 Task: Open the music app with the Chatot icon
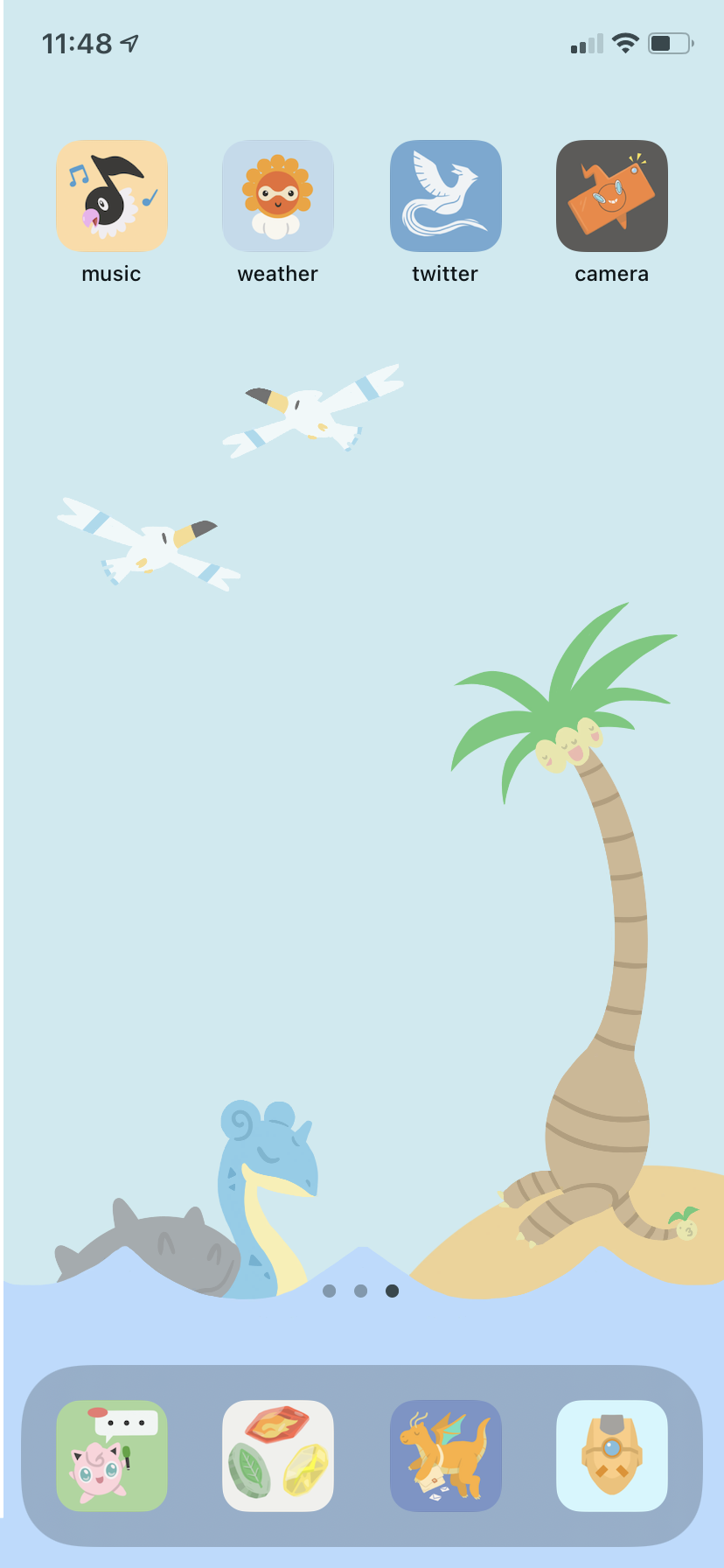pyautogui.click(x=111, y=195)
